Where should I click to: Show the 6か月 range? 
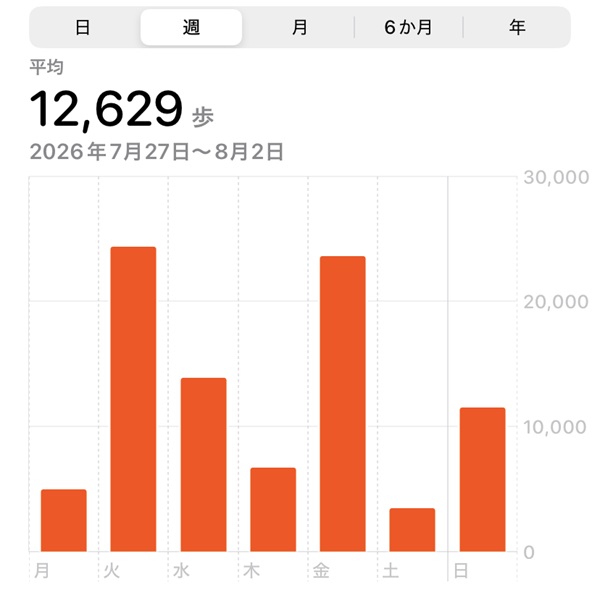[x=408, y=28]
